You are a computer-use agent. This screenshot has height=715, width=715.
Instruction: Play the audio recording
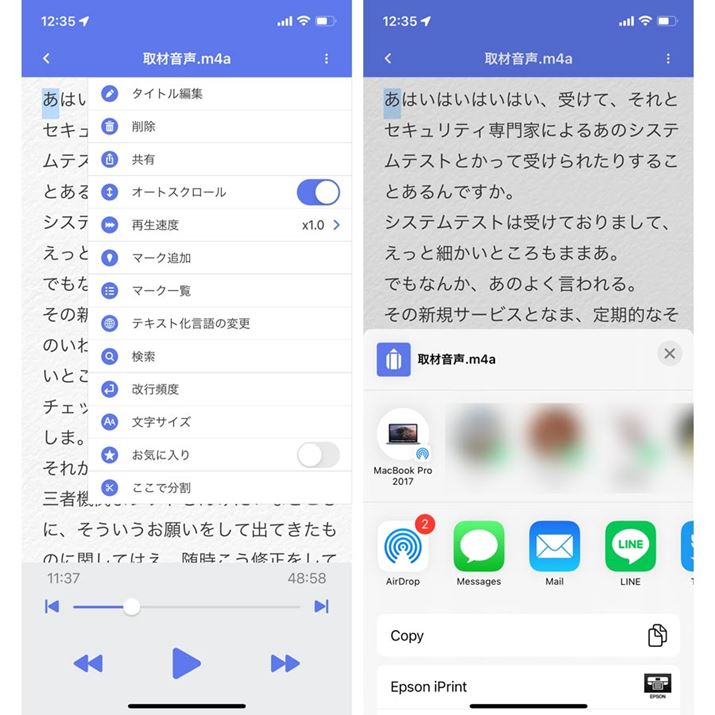(x=186, y=663)
